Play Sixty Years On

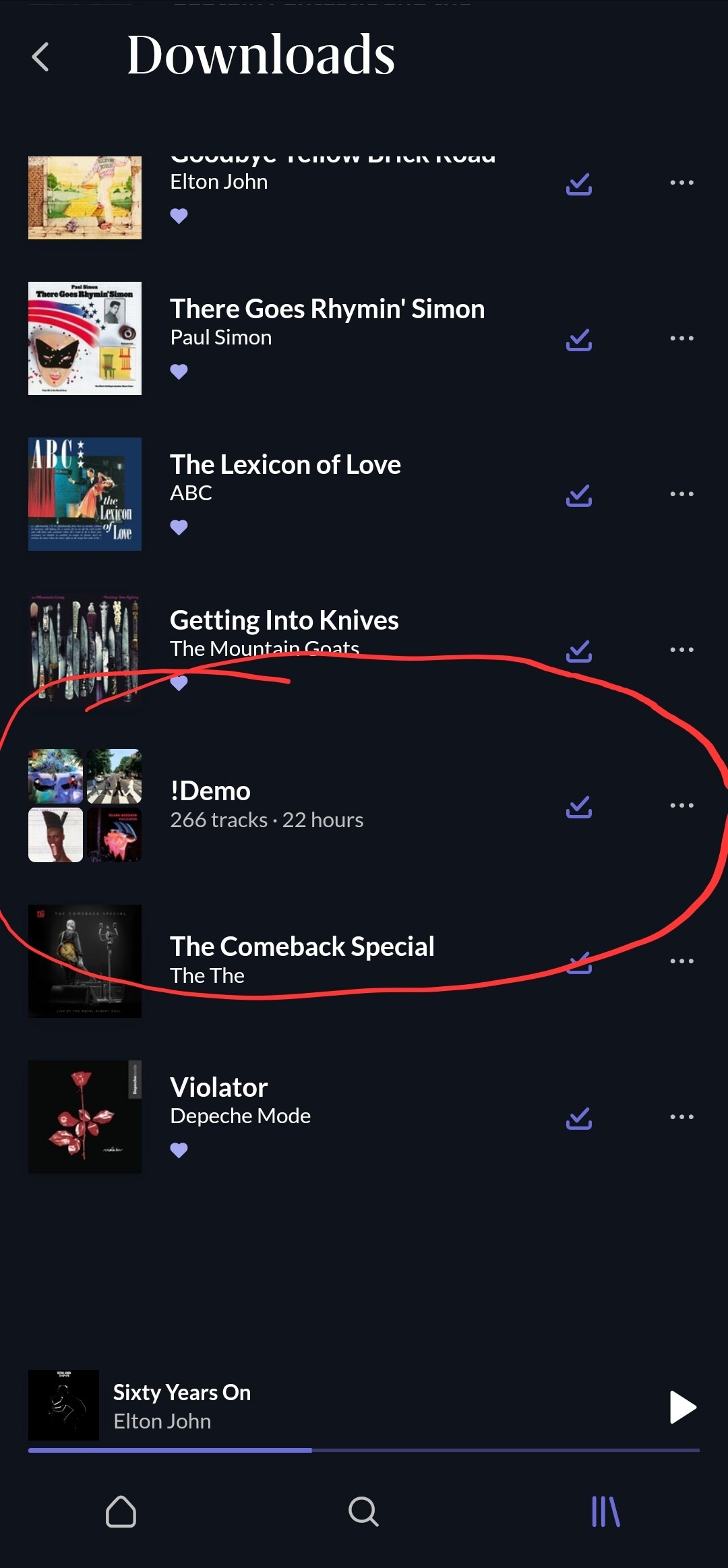pyautogui.click(x=682, y=1407)
